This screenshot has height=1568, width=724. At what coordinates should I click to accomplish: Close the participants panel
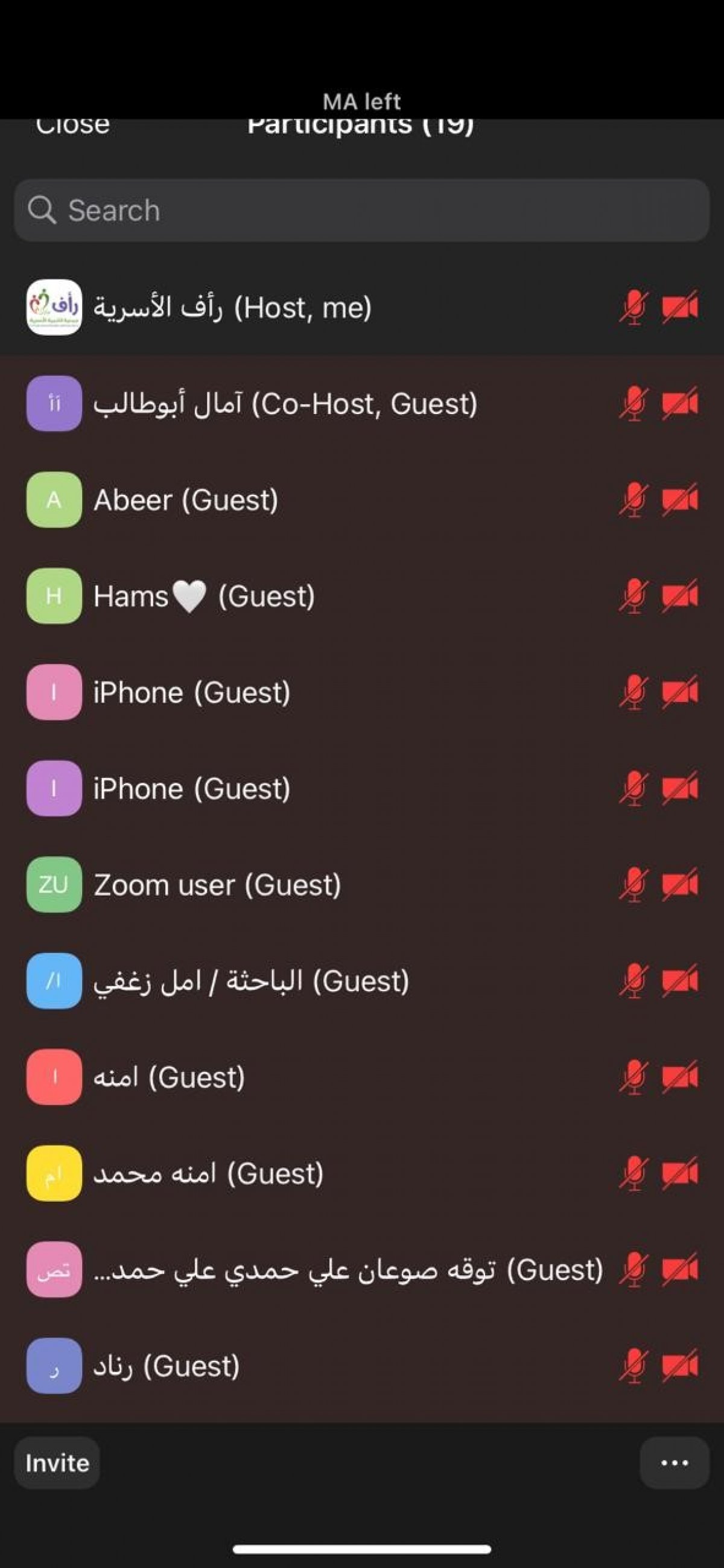pos(72,126)
